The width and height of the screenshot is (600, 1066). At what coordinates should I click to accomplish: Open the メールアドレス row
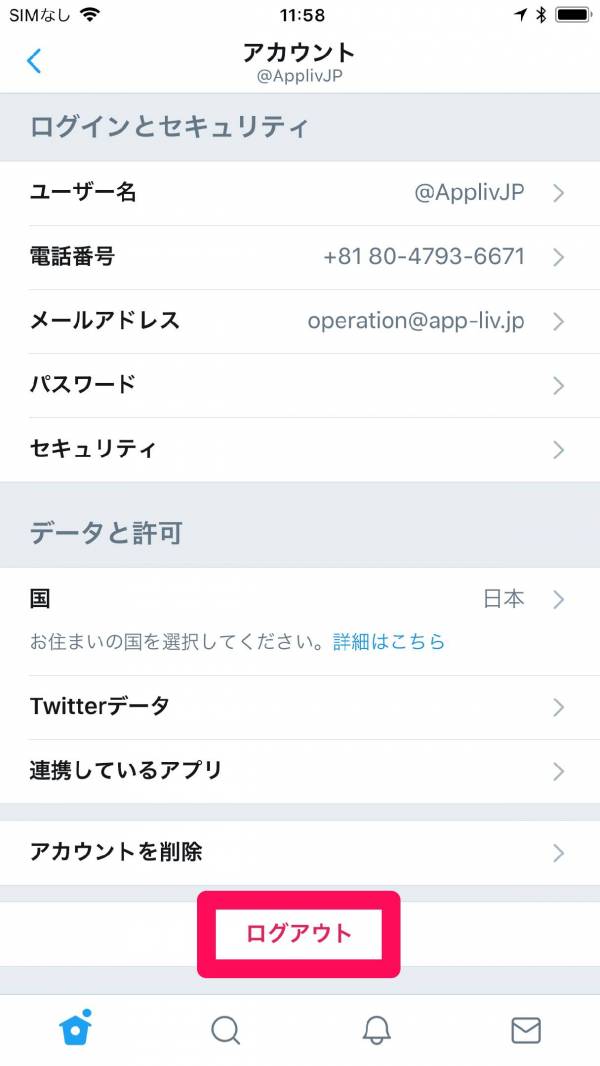300,321
